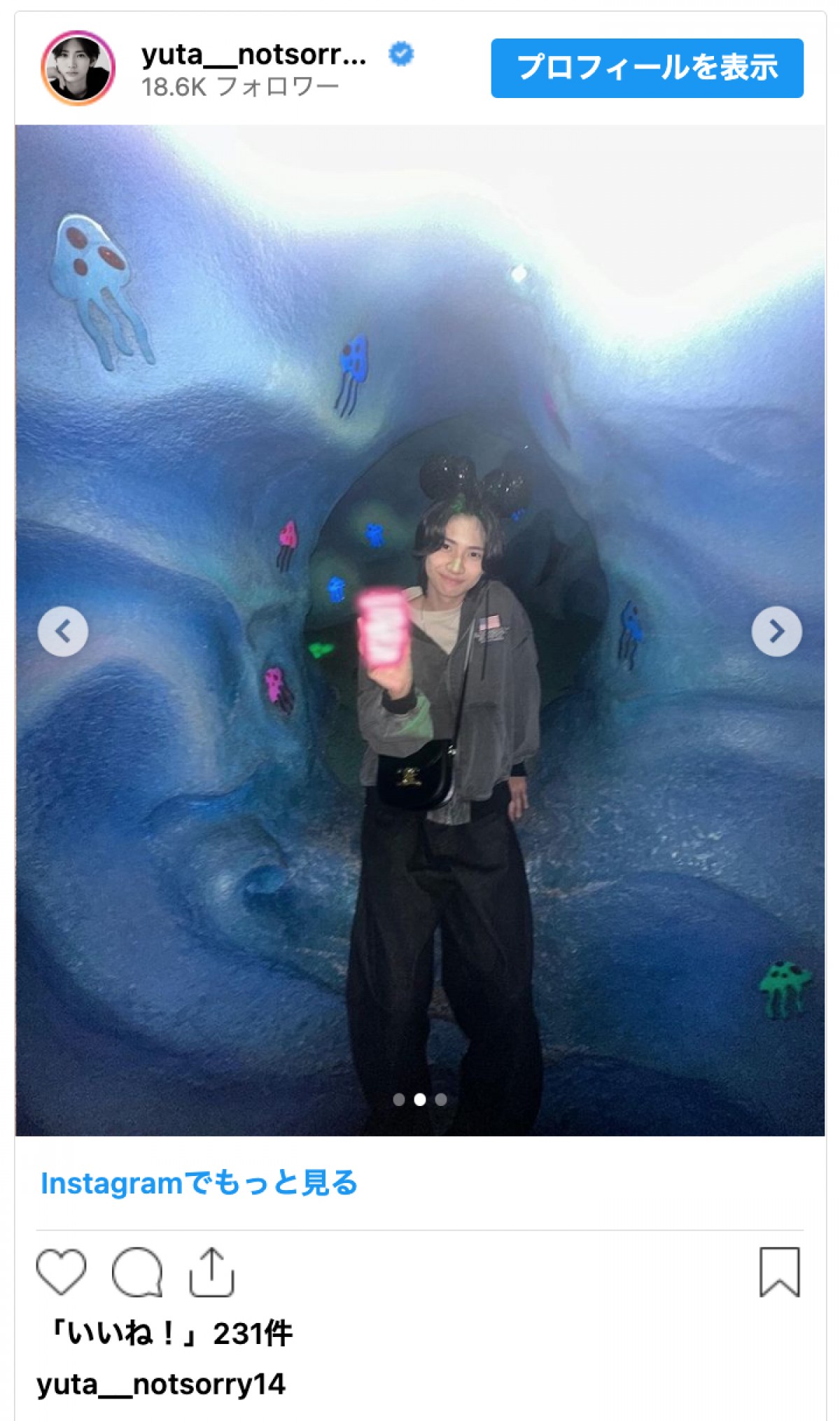Bookmark this post
Screen dimensions: 840x1421
tap(779, 1270)
